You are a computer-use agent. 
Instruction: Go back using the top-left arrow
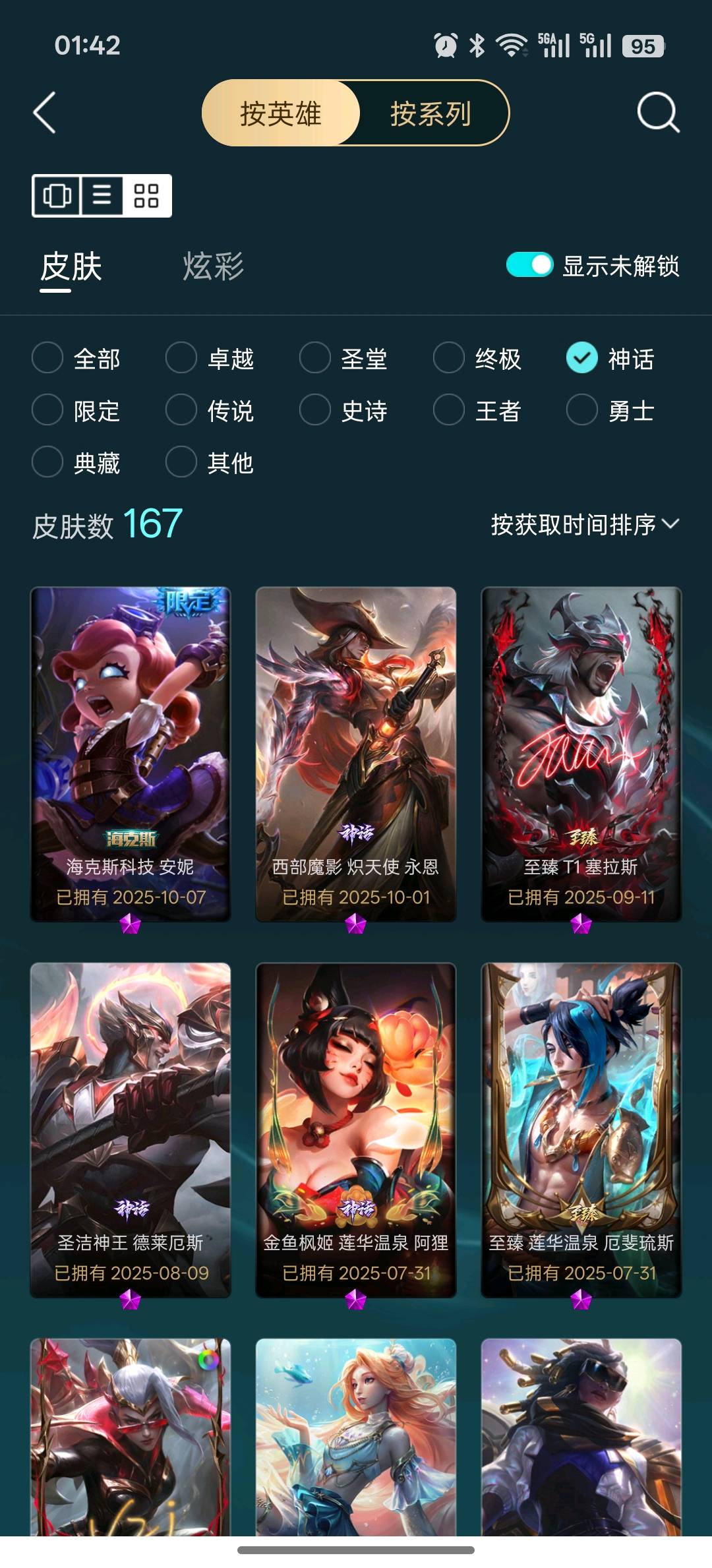point(45,113)
